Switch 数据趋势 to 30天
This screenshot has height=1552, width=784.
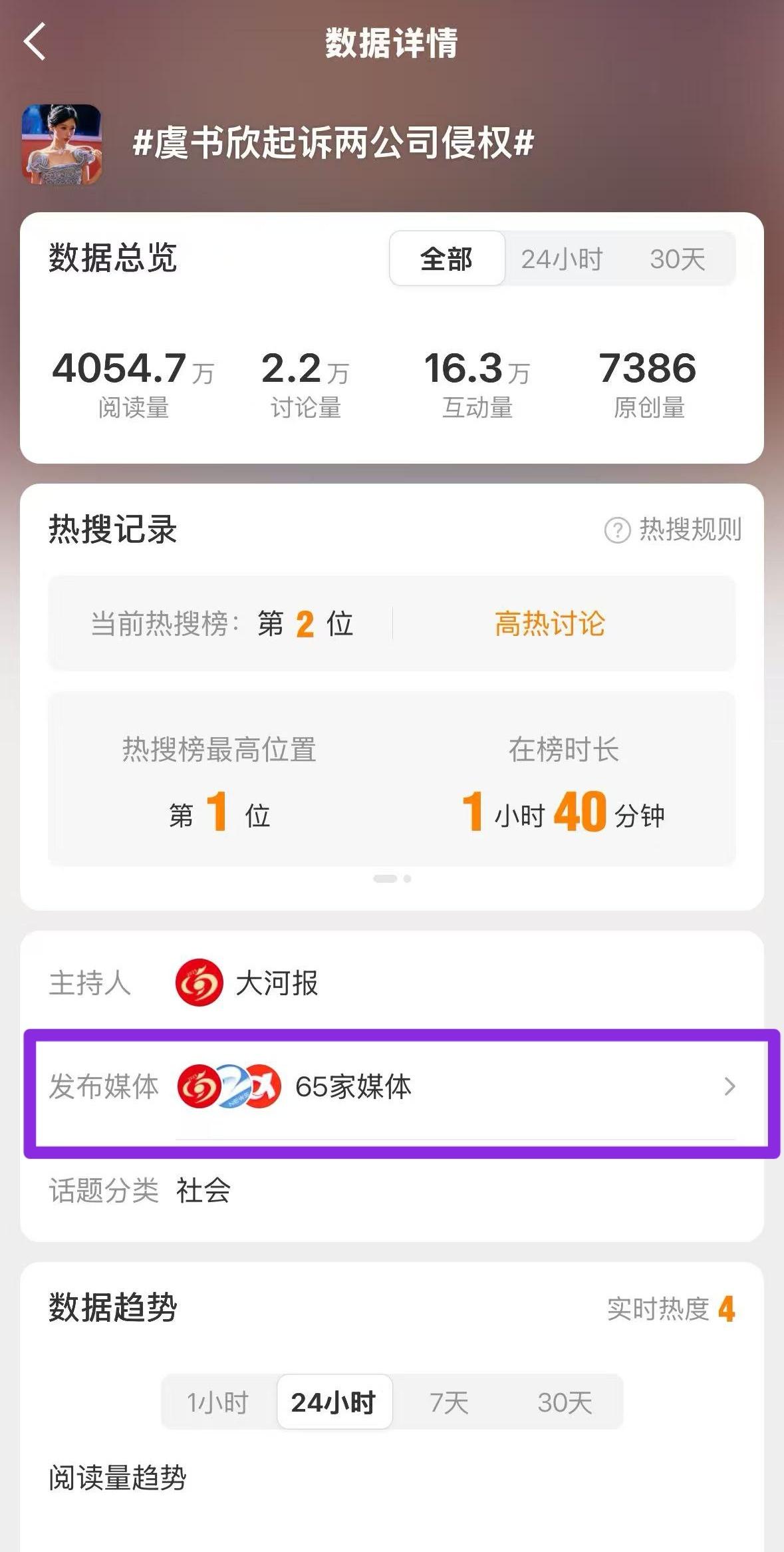click(x=565, y=1402)
